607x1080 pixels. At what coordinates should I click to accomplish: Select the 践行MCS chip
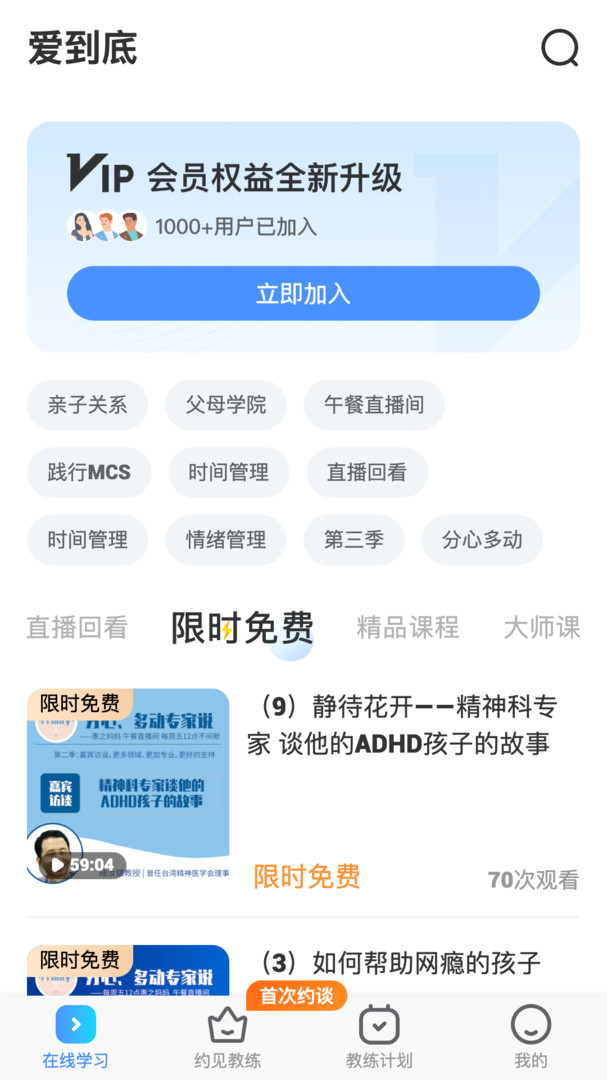point(89,472)
